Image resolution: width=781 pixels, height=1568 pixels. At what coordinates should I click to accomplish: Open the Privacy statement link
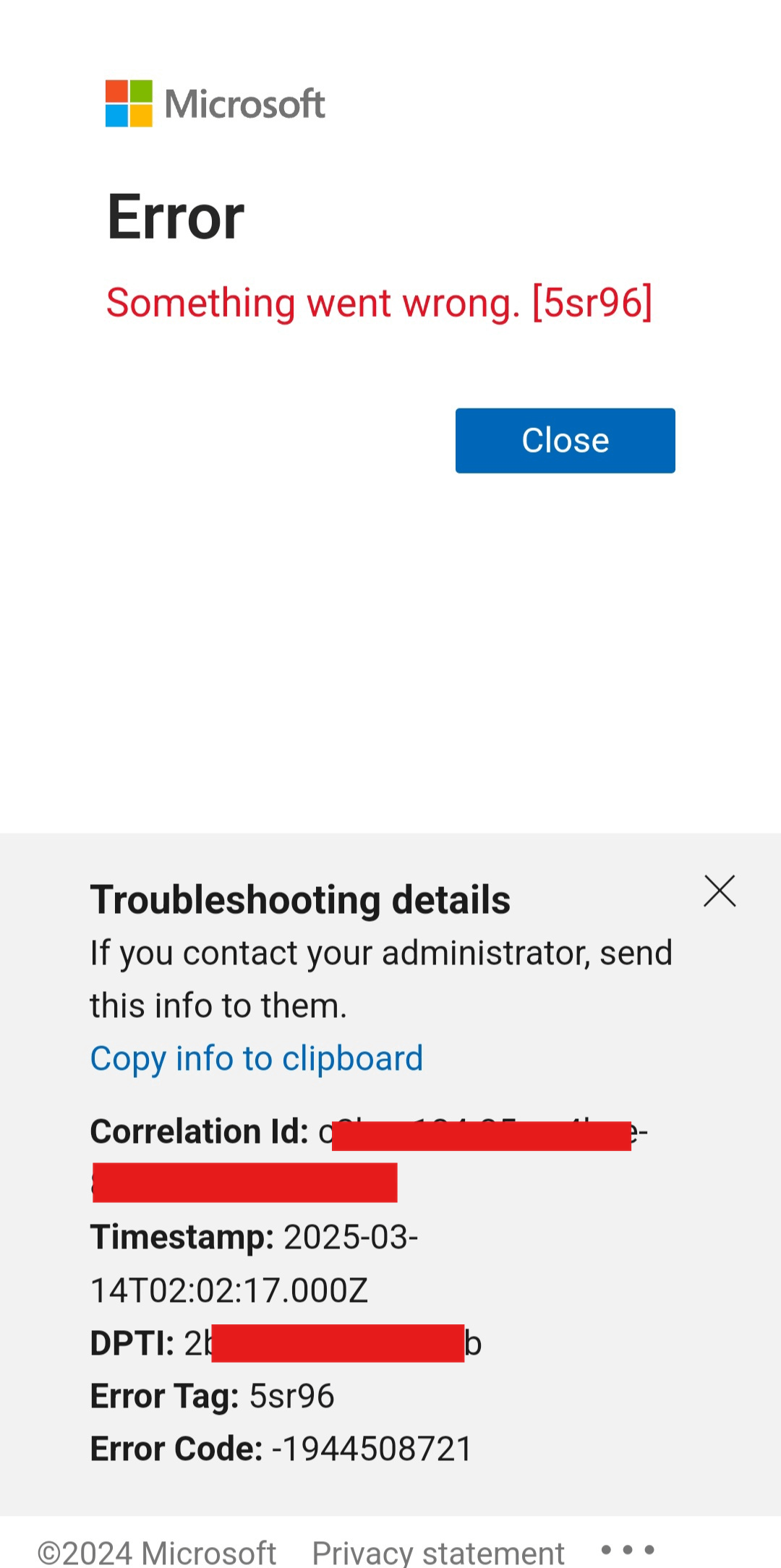(x=438, y=1551)
